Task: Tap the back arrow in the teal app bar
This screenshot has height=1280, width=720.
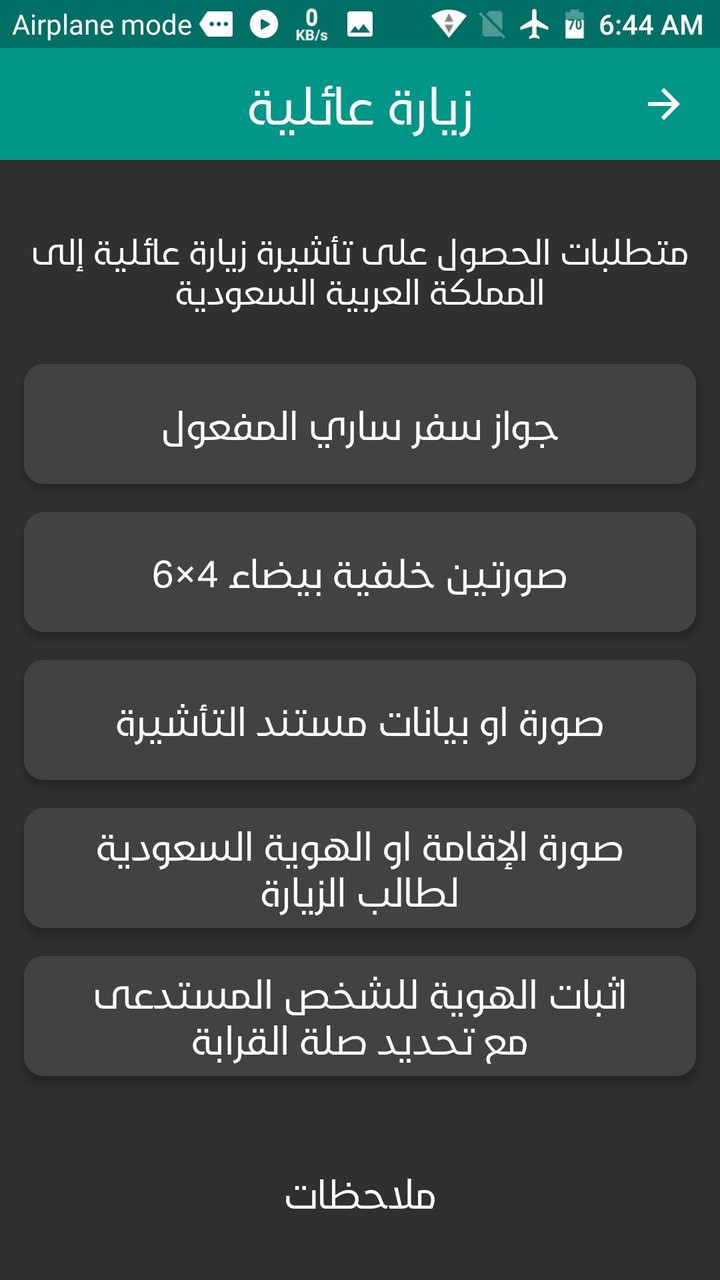Action: pos(664,104)
